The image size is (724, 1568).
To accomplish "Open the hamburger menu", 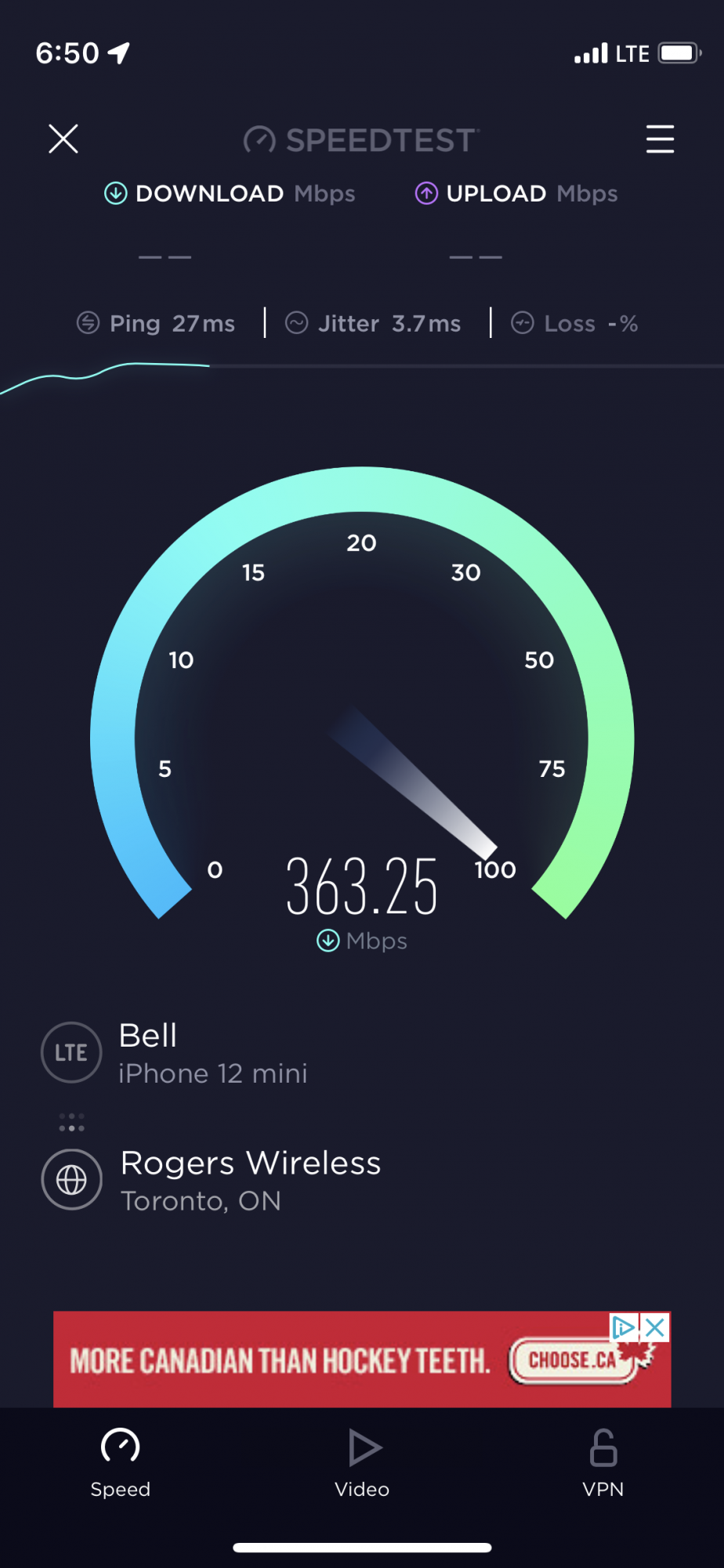I will 660,139.
